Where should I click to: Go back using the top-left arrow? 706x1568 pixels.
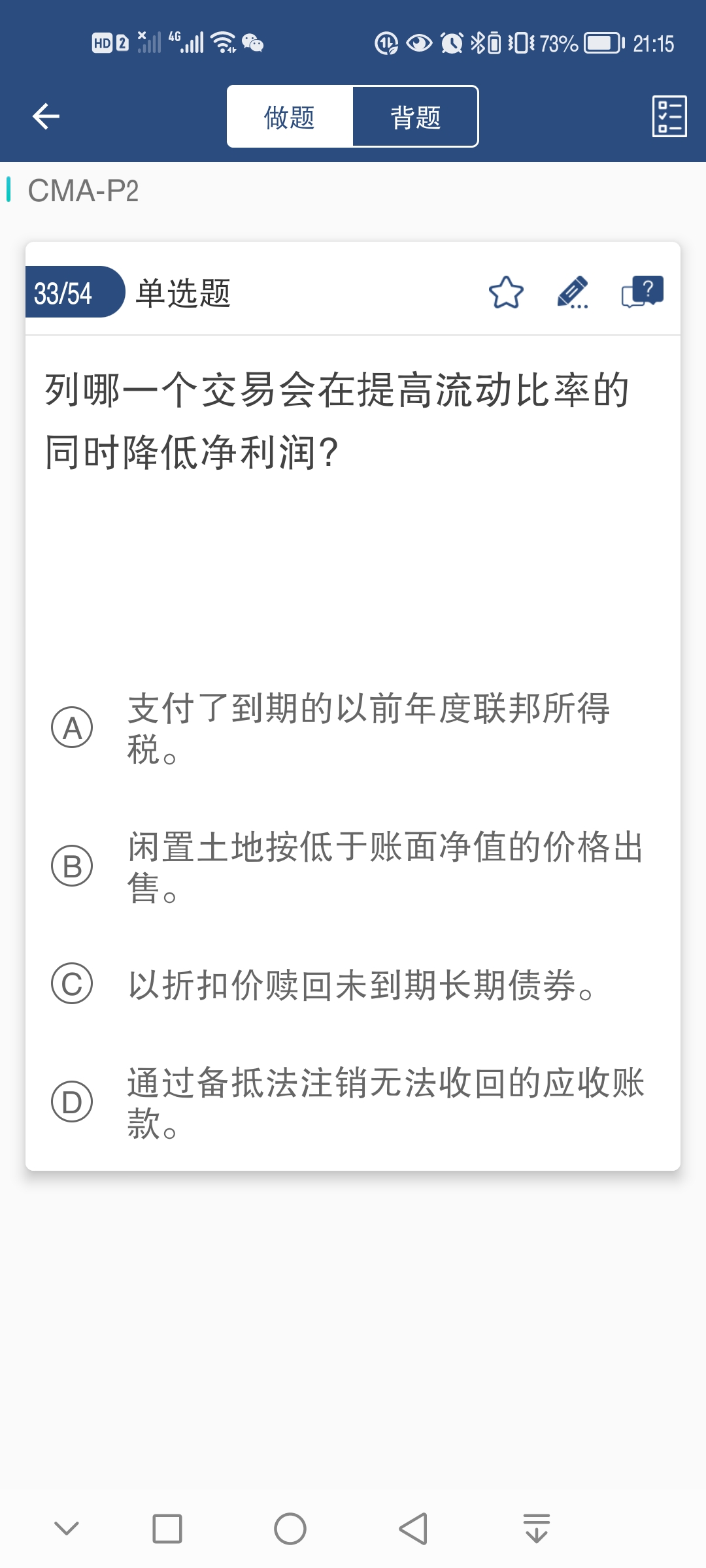(46, 116)
